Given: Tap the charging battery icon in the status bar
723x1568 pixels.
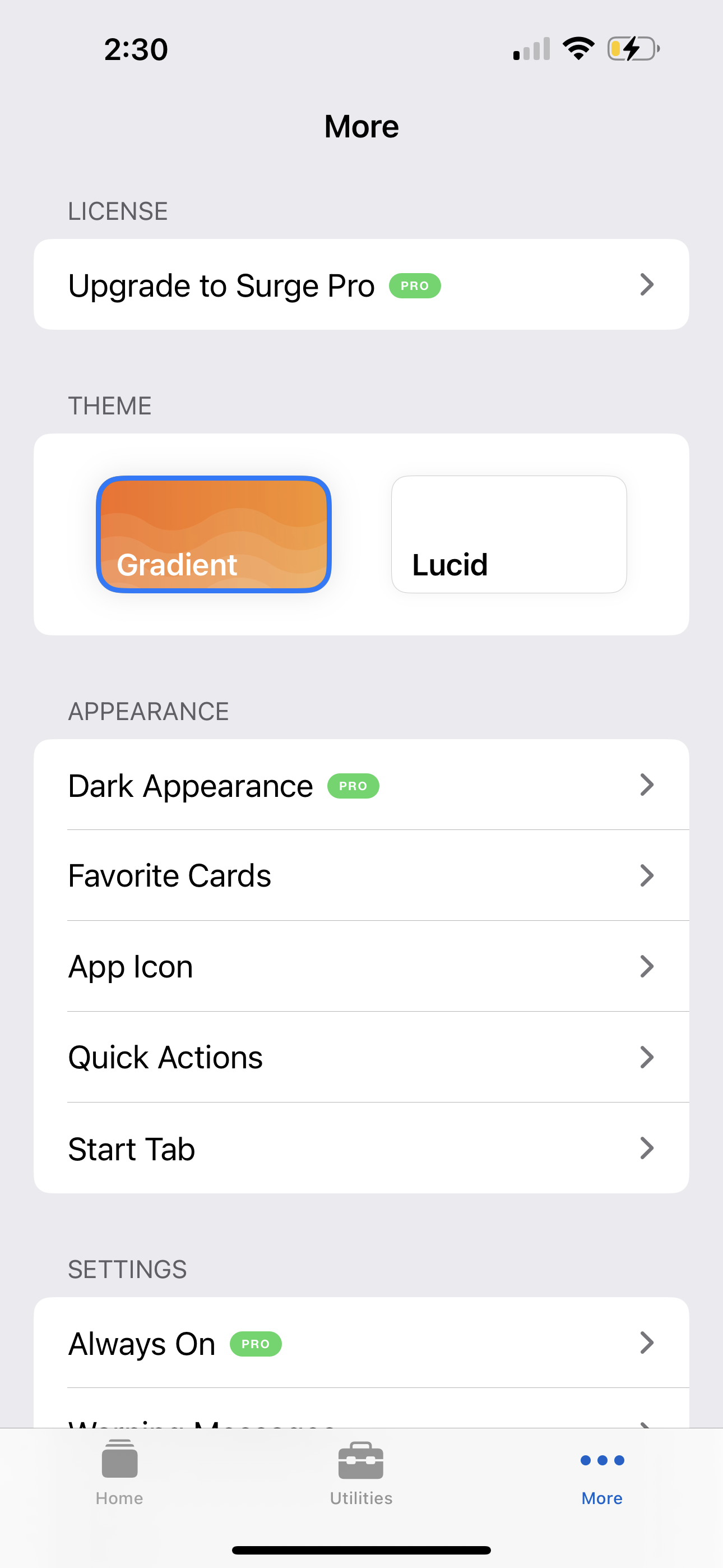Looking at the screenshot, I should click(x=631, y=49).
